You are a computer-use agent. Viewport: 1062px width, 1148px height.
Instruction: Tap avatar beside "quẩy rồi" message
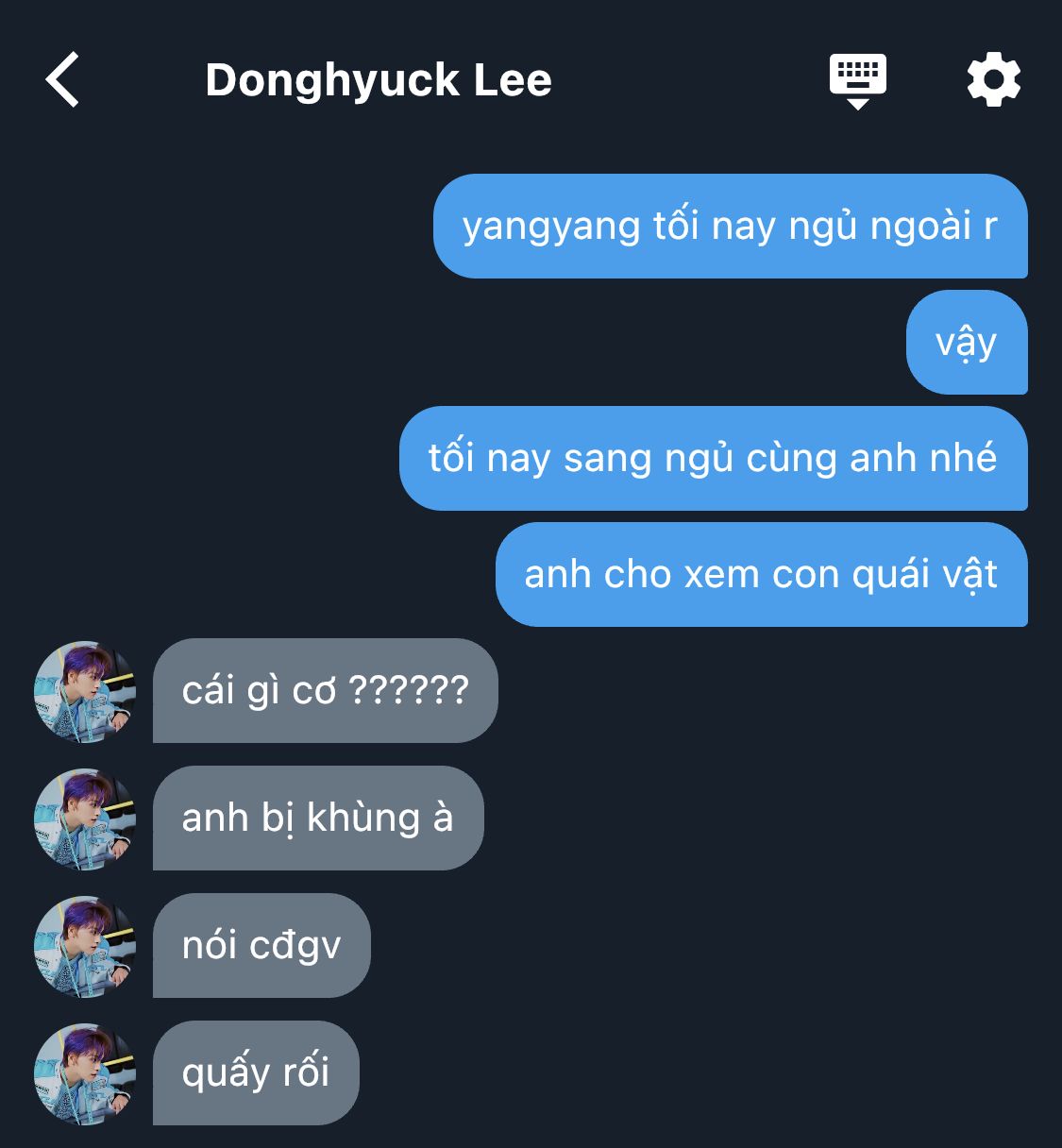(85, 1073)
